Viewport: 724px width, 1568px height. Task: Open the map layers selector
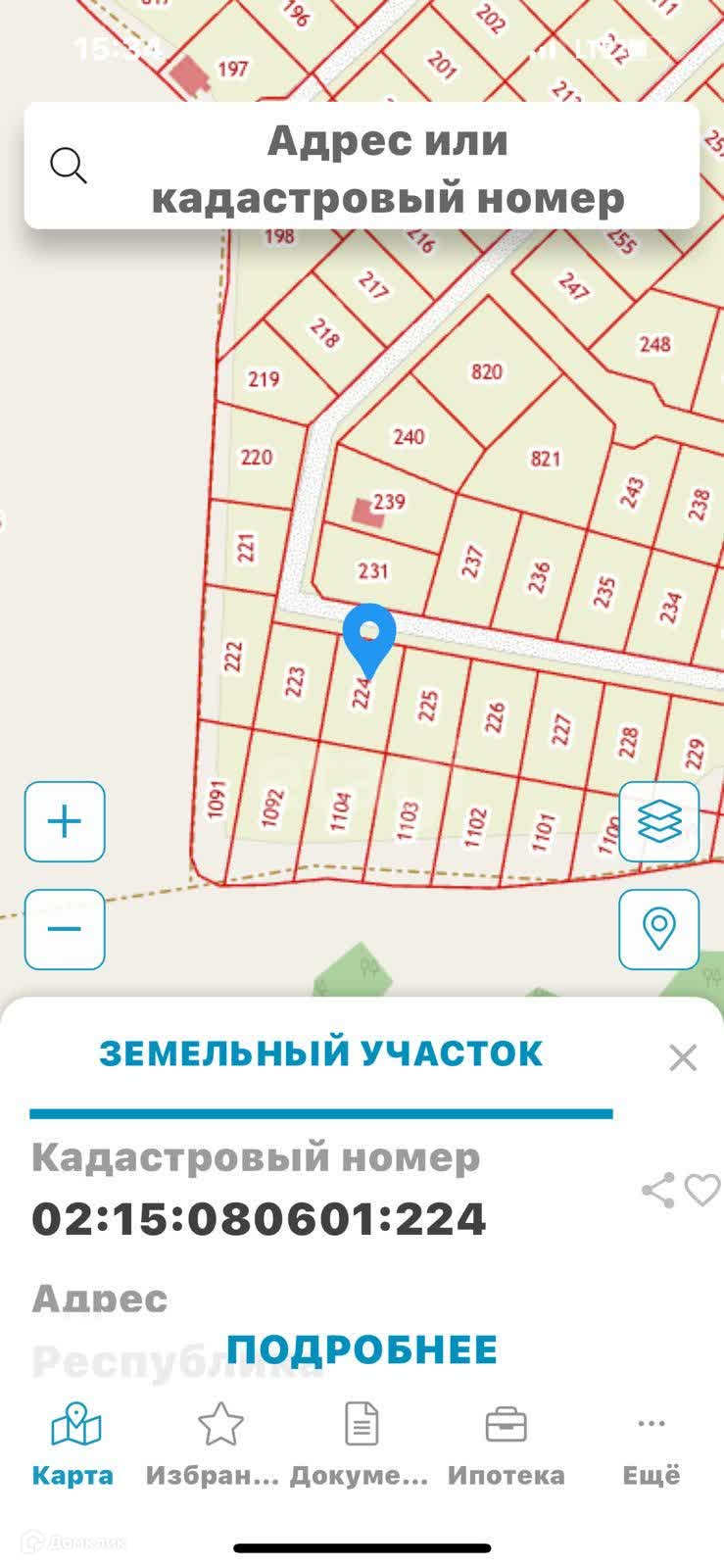(658, 821)
